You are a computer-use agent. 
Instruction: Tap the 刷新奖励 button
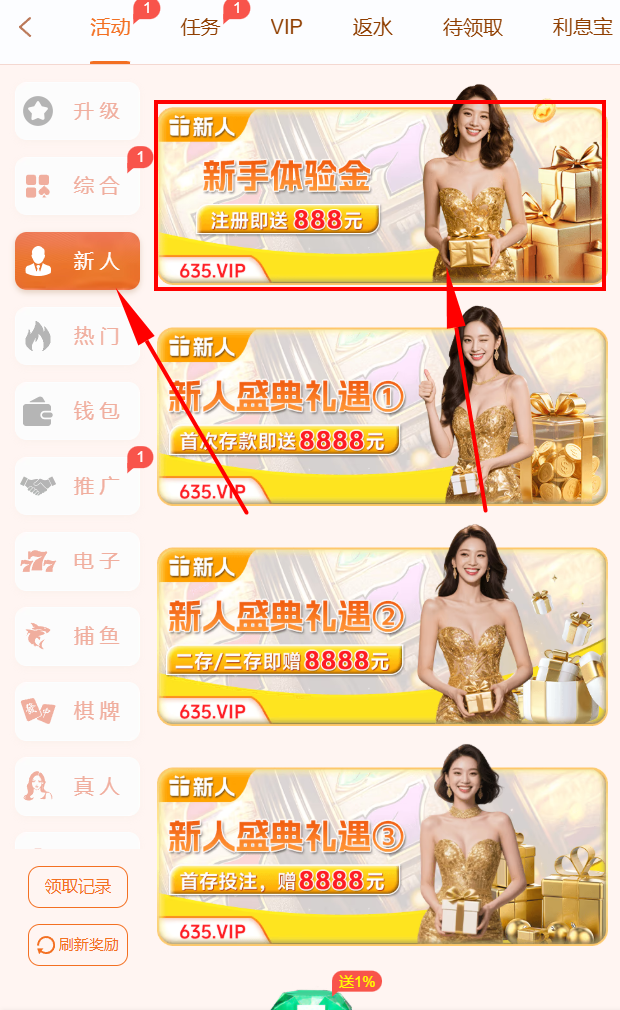point(78,944)
